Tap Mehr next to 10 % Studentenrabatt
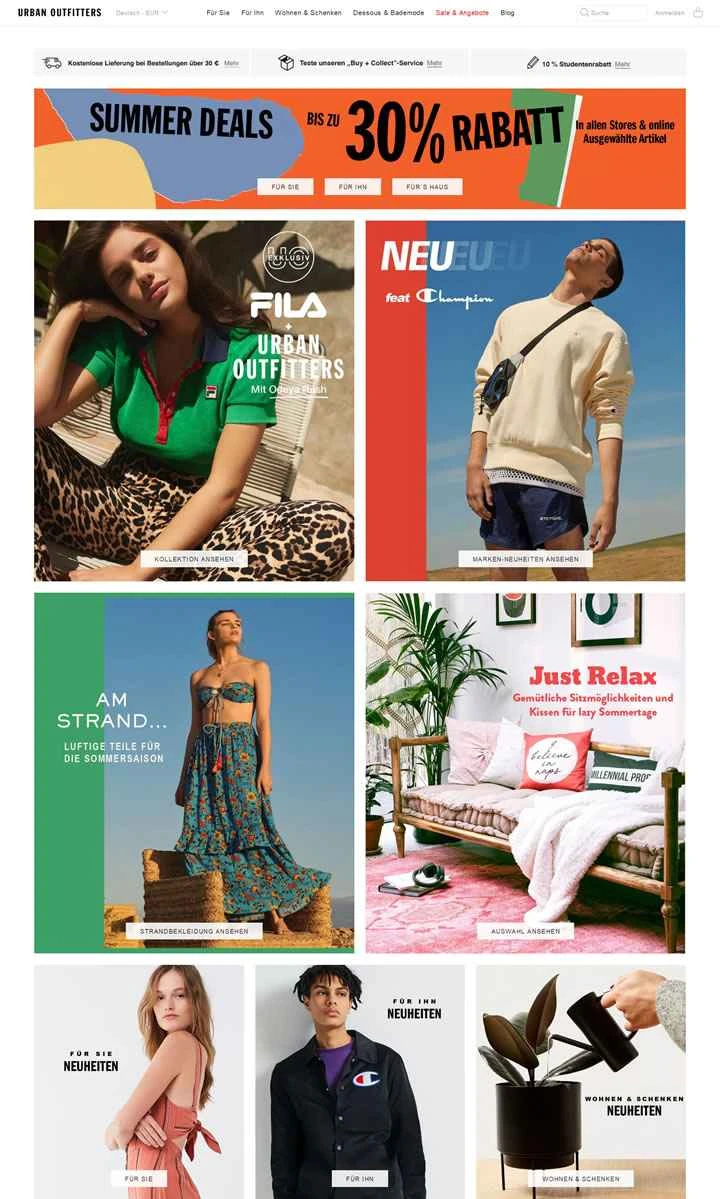720x1199 pixels. point(622,64)
